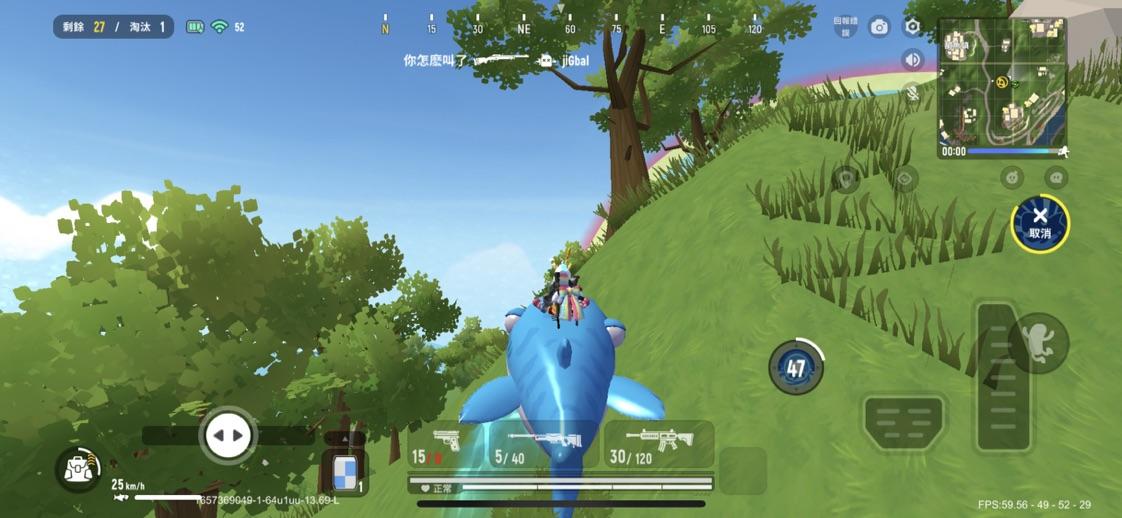This screenshot has width=1122, height=518.
Task: Tap the brake pedal
Action: click(x=903, y=421)
